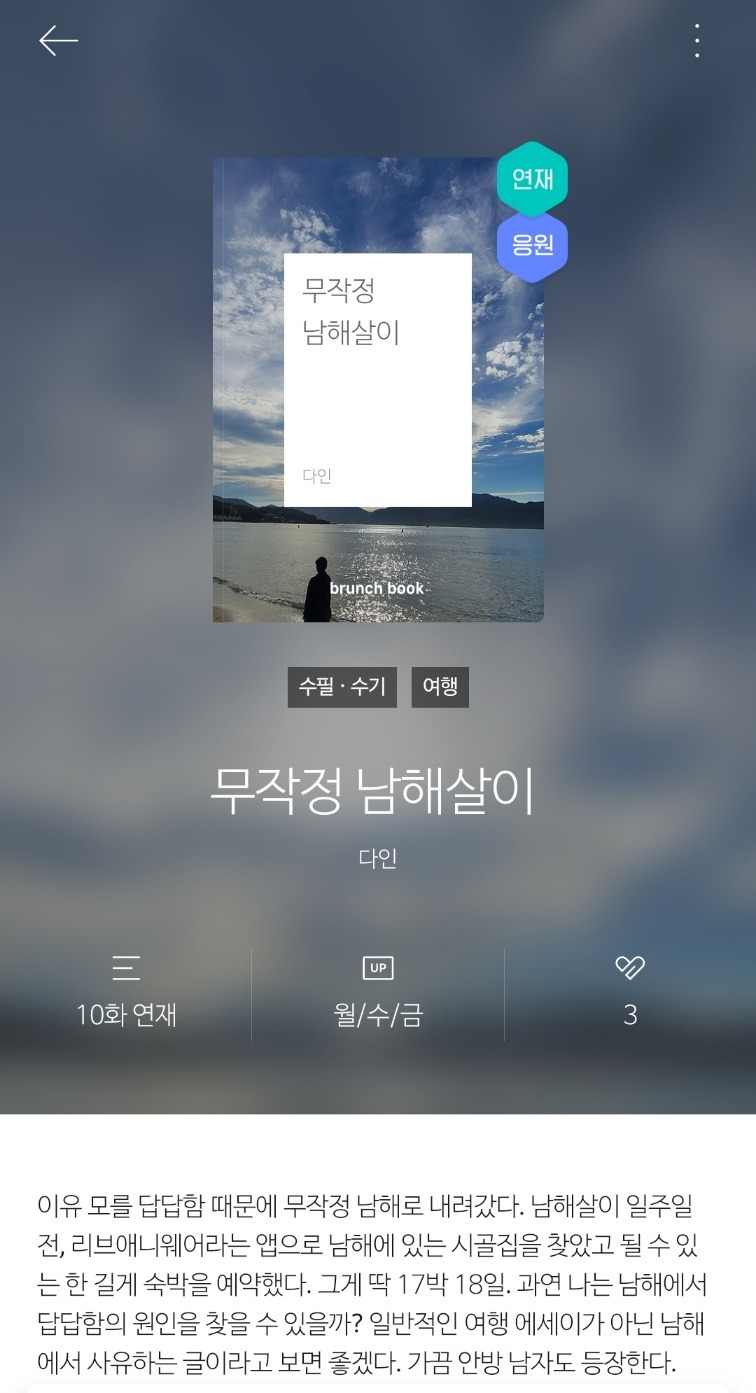The height and width of the screenshot is (1393, 756).
Task: View the 10화 연재 episode list
Action: coord(126,993)
